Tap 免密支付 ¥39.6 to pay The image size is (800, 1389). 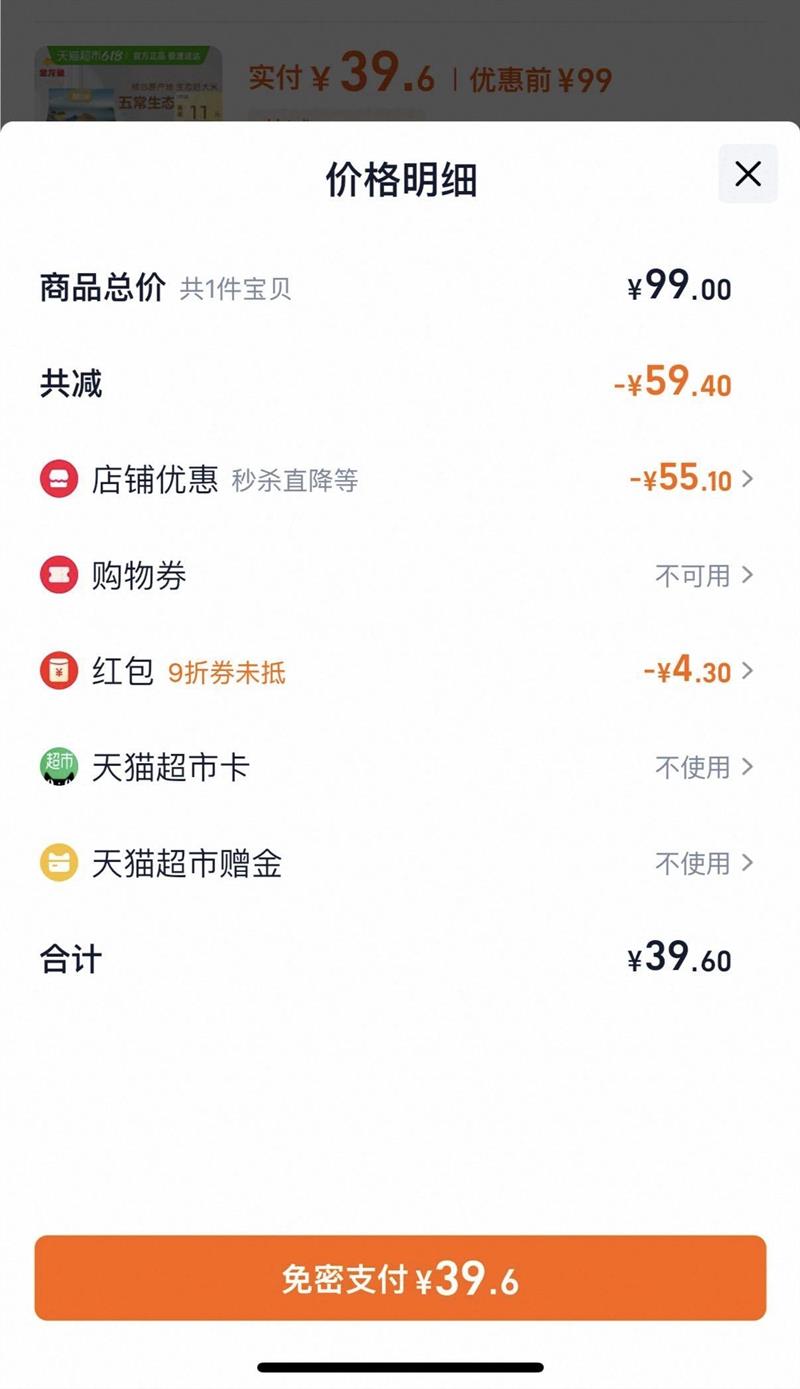tap(400, 1279)
